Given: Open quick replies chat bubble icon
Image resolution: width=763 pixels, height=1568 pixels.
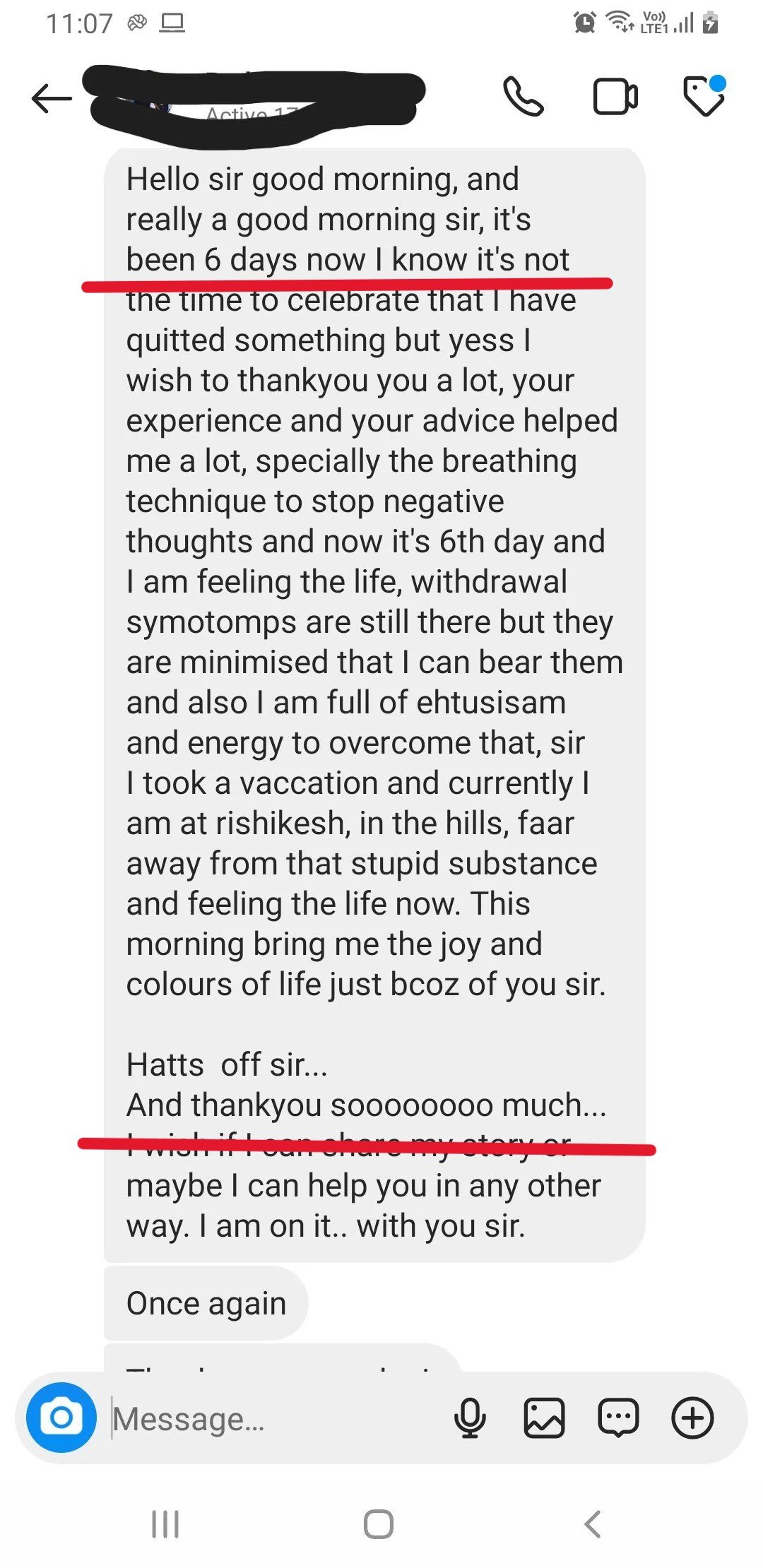Looking at the screenshot, I should pos(618,1418).
